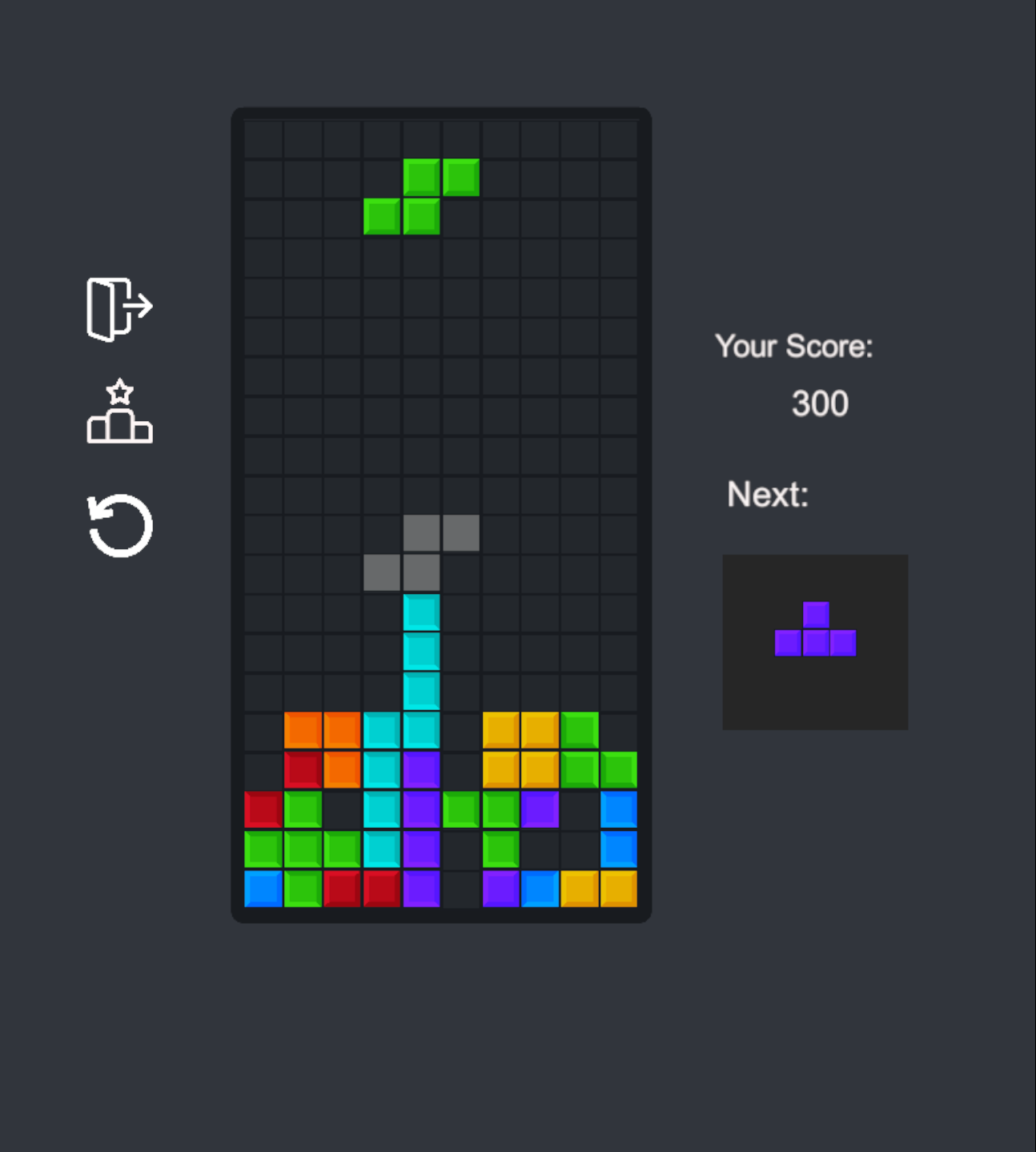Exit the game via the door icon

(x=118, y=309)
